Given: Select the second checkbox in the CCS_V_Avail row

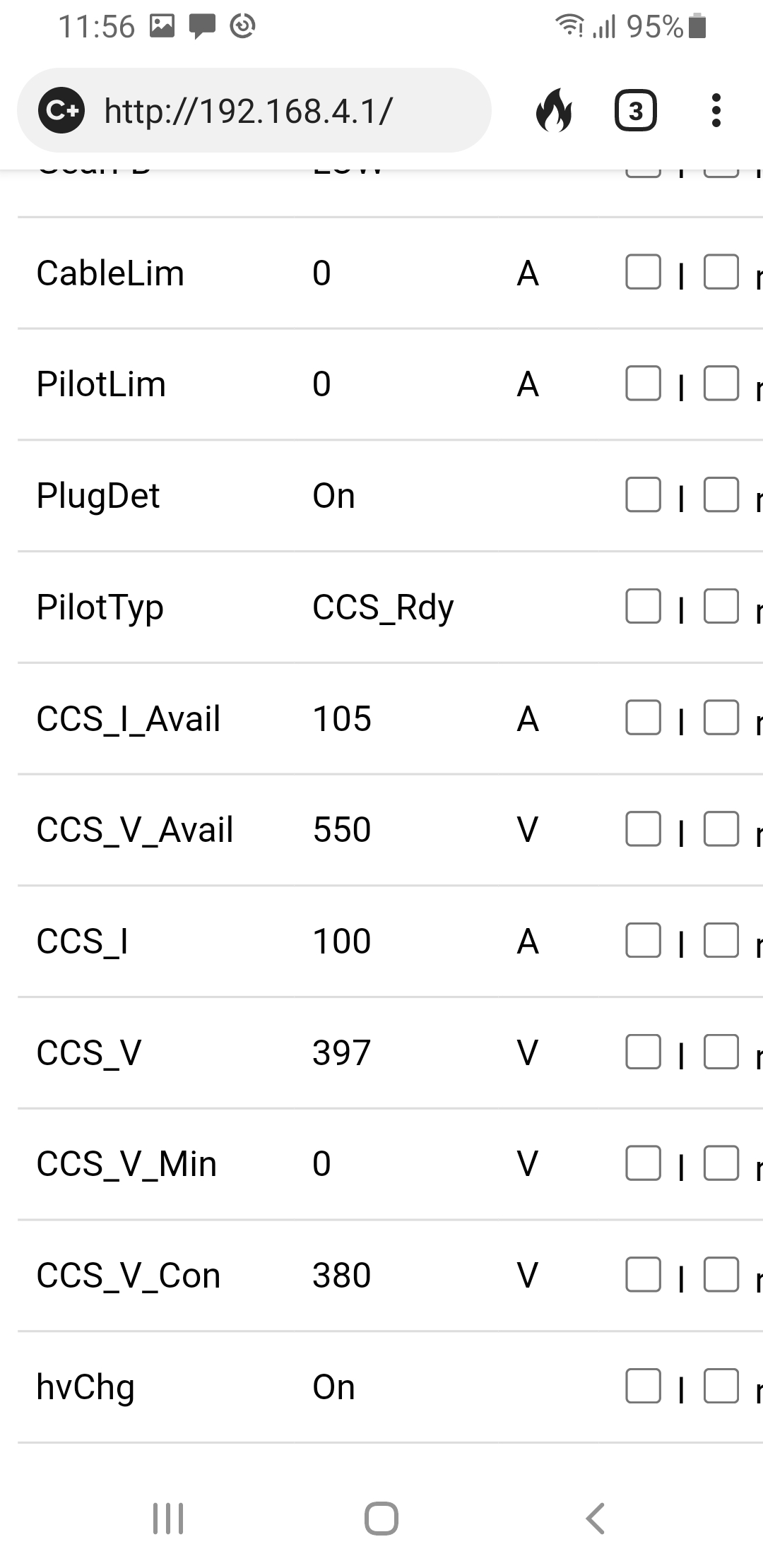Looking at the screenshot, I should point(721,829).
